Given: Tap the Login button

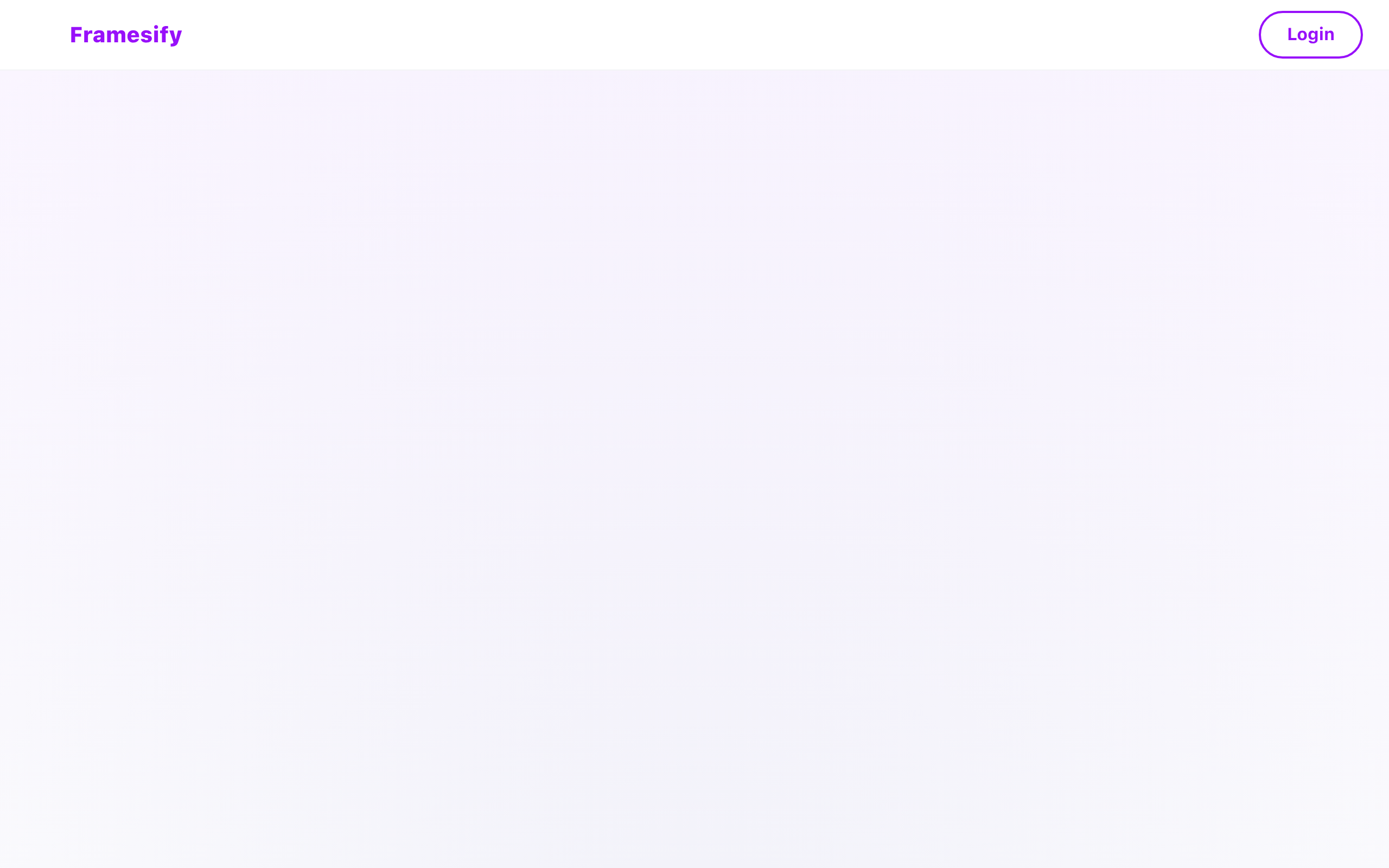Looking at the screenshot, I should [1310, 34].
